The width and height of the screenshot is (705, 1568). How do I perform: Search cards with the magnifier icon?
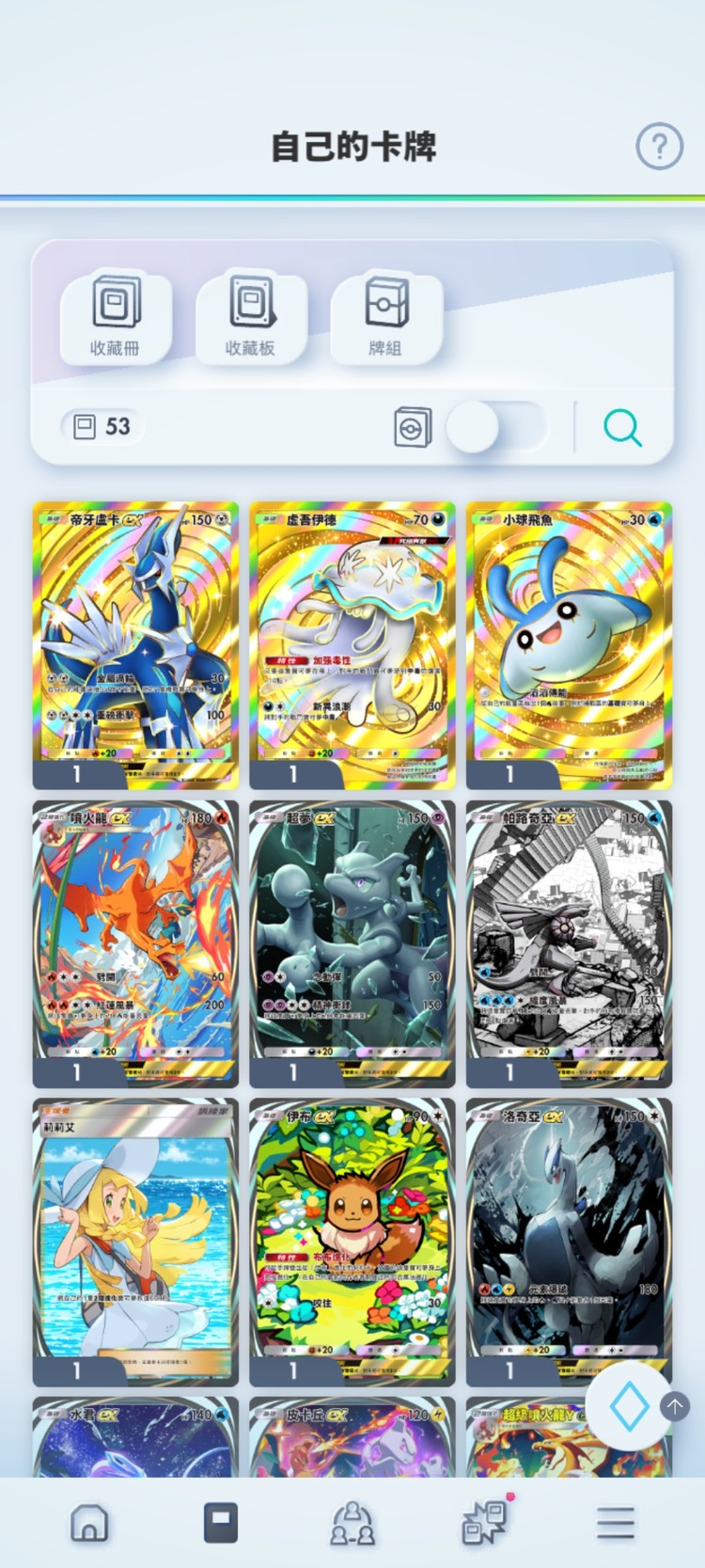pyautogui.click(x=622, y=427)
